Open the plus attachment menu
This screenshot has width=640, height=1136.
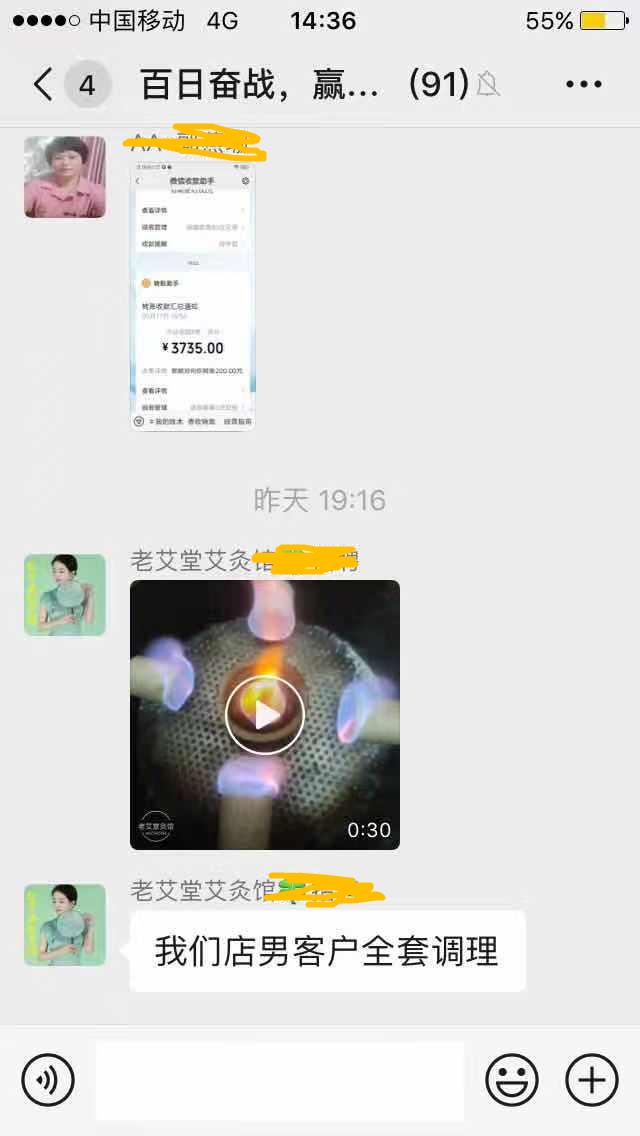pyautogui.click(x=591, y=1080)
